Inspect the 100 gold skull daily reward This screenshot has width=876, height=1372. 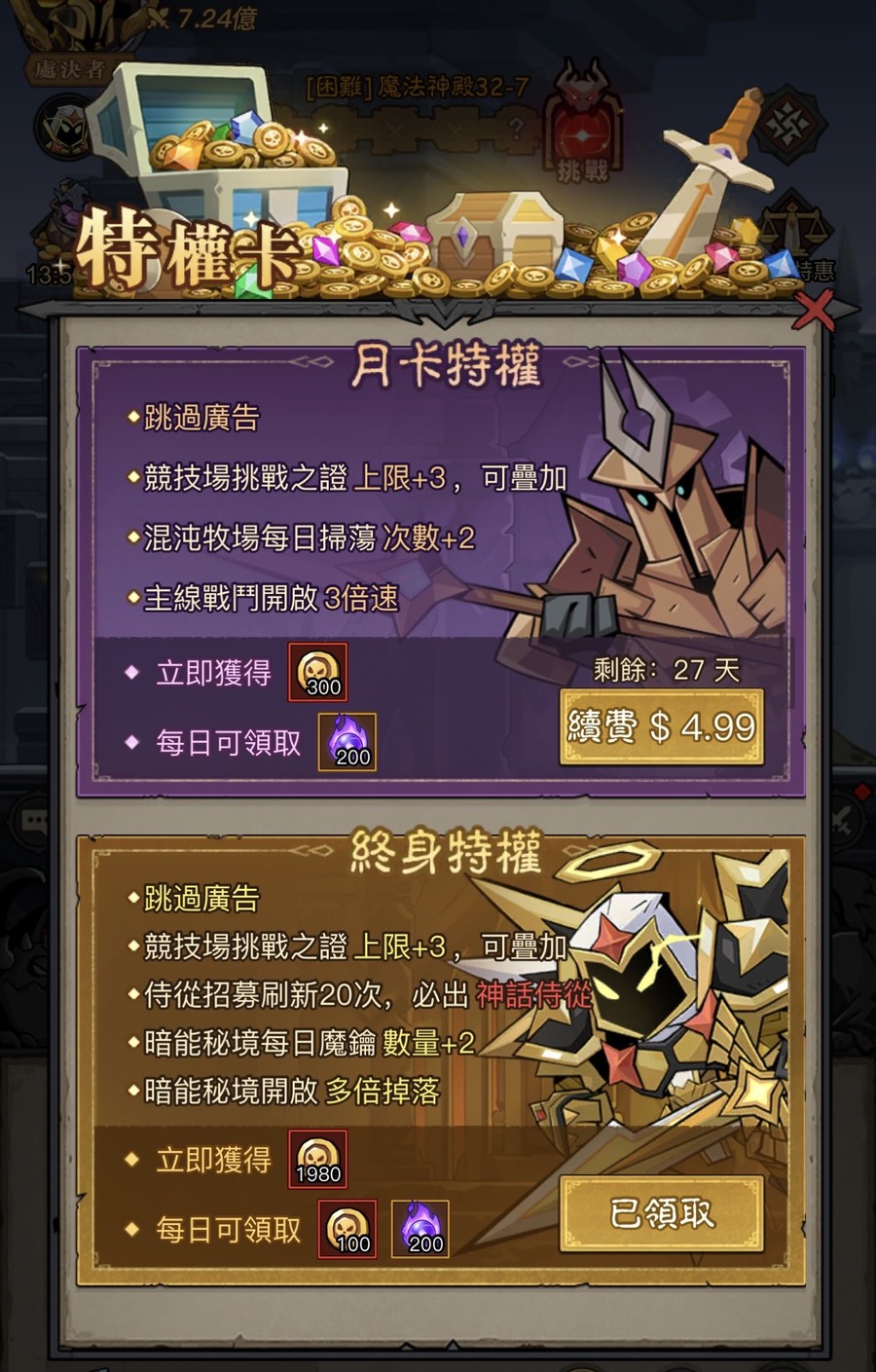tap(347, 1229)
